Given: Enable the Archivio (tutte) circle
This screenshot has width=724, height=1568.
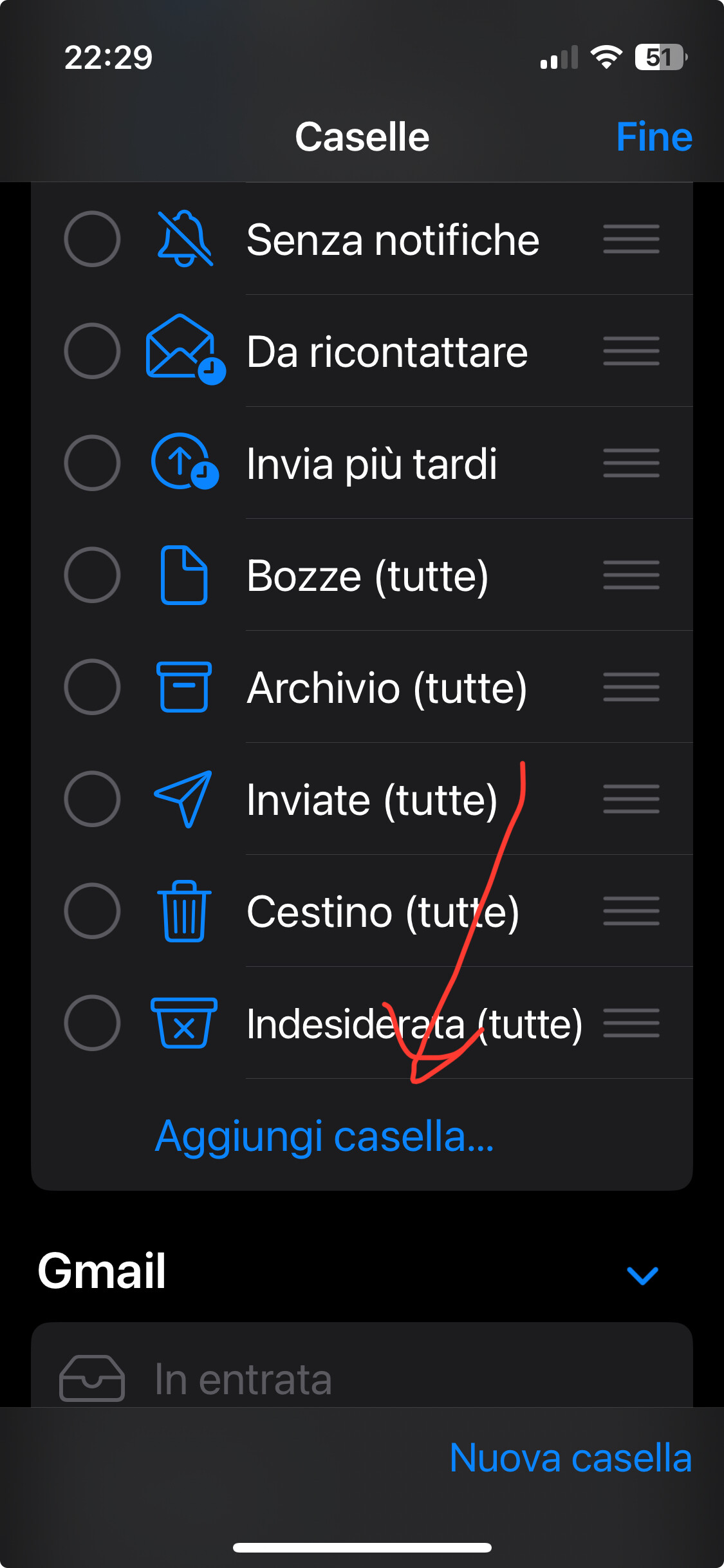Looking at the screenshot, I should tap(92, 687).
